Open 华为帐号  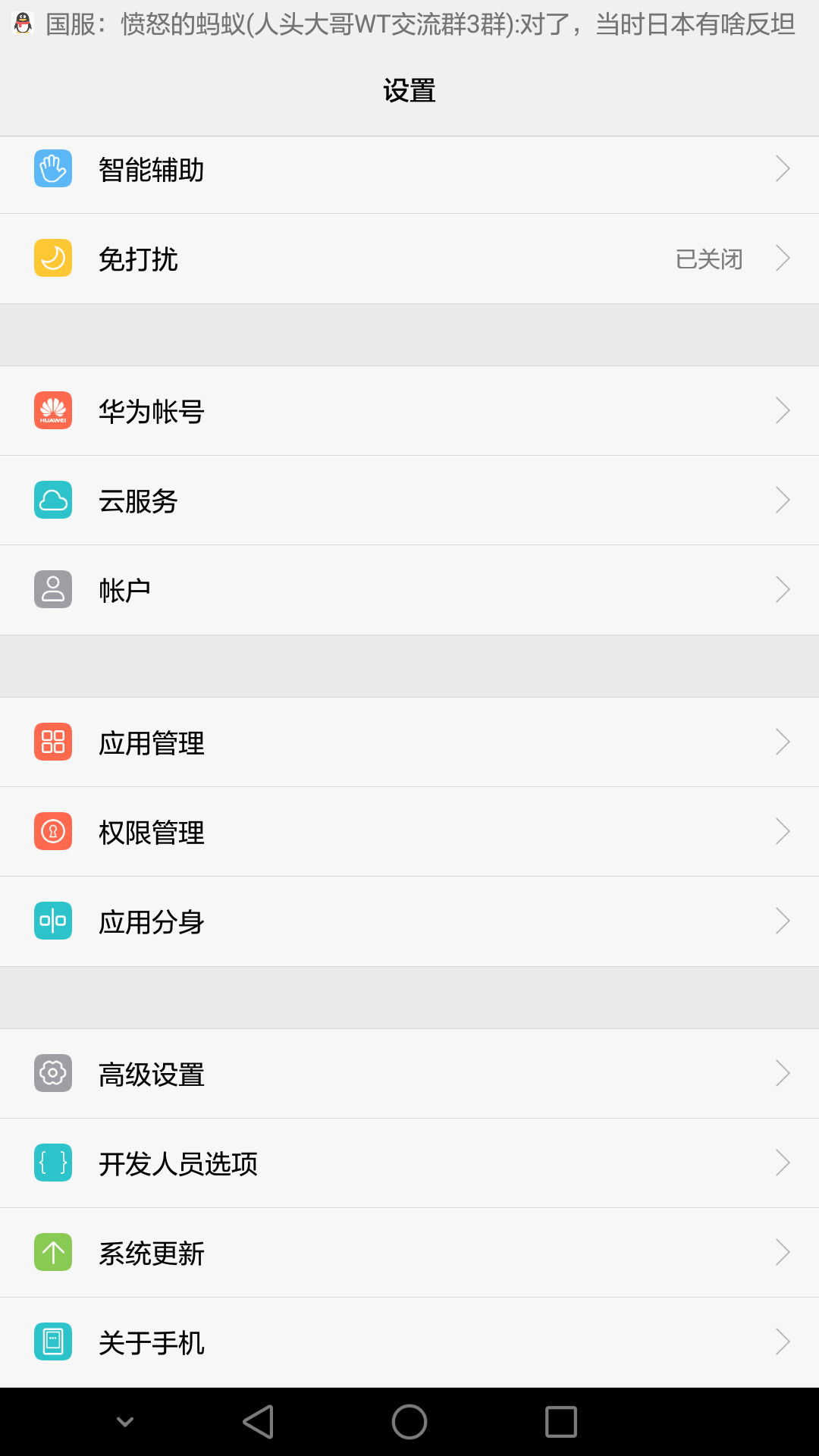coord(409,411)
